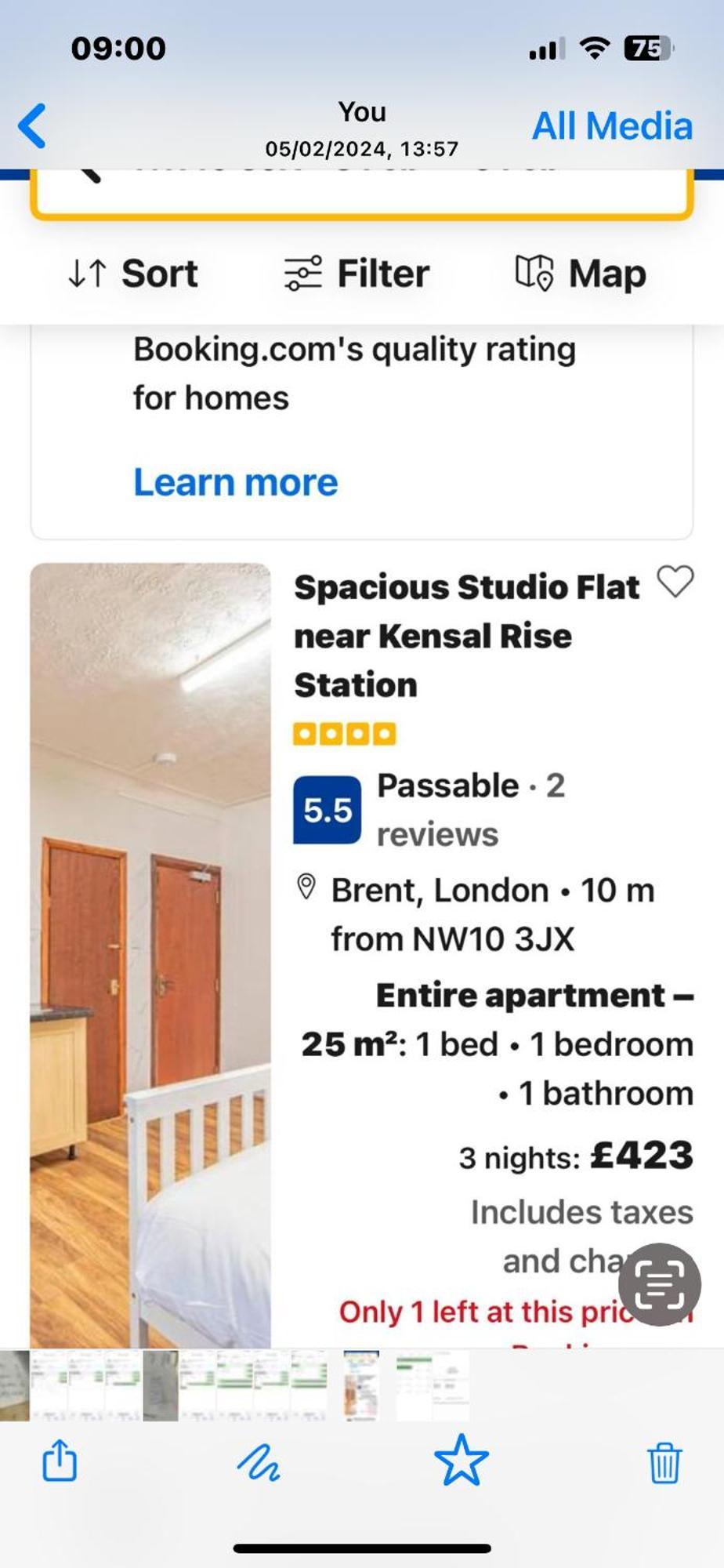This screenshot has height=1568, width=724.
Task: Delete this image
Action: (664, 1461)
